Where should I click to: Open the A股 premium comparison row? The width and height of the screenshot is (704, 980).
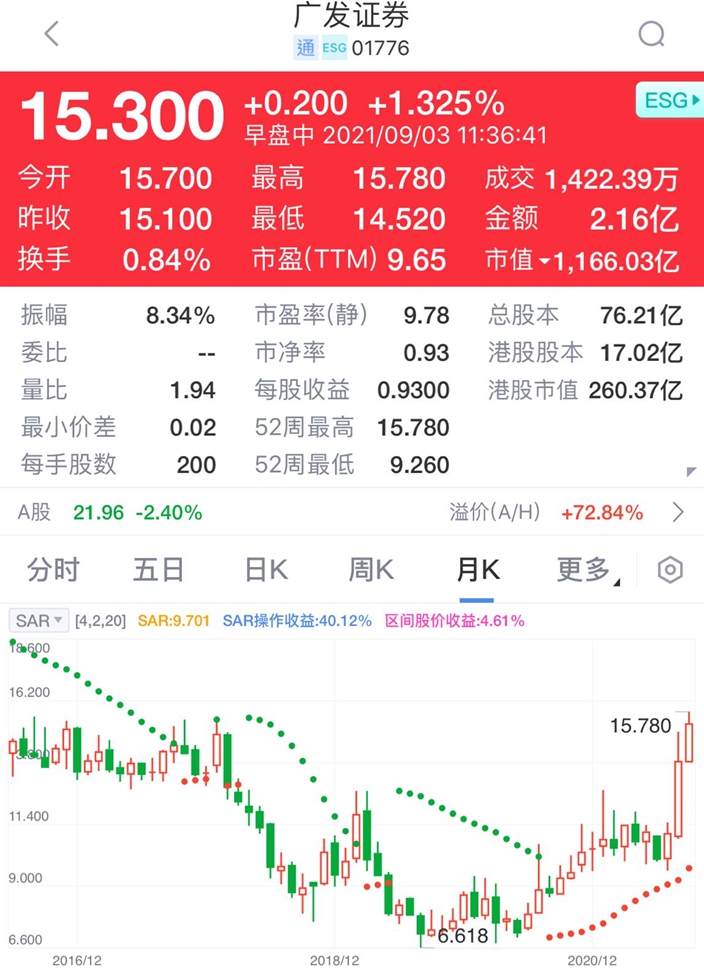click(352, 512)
